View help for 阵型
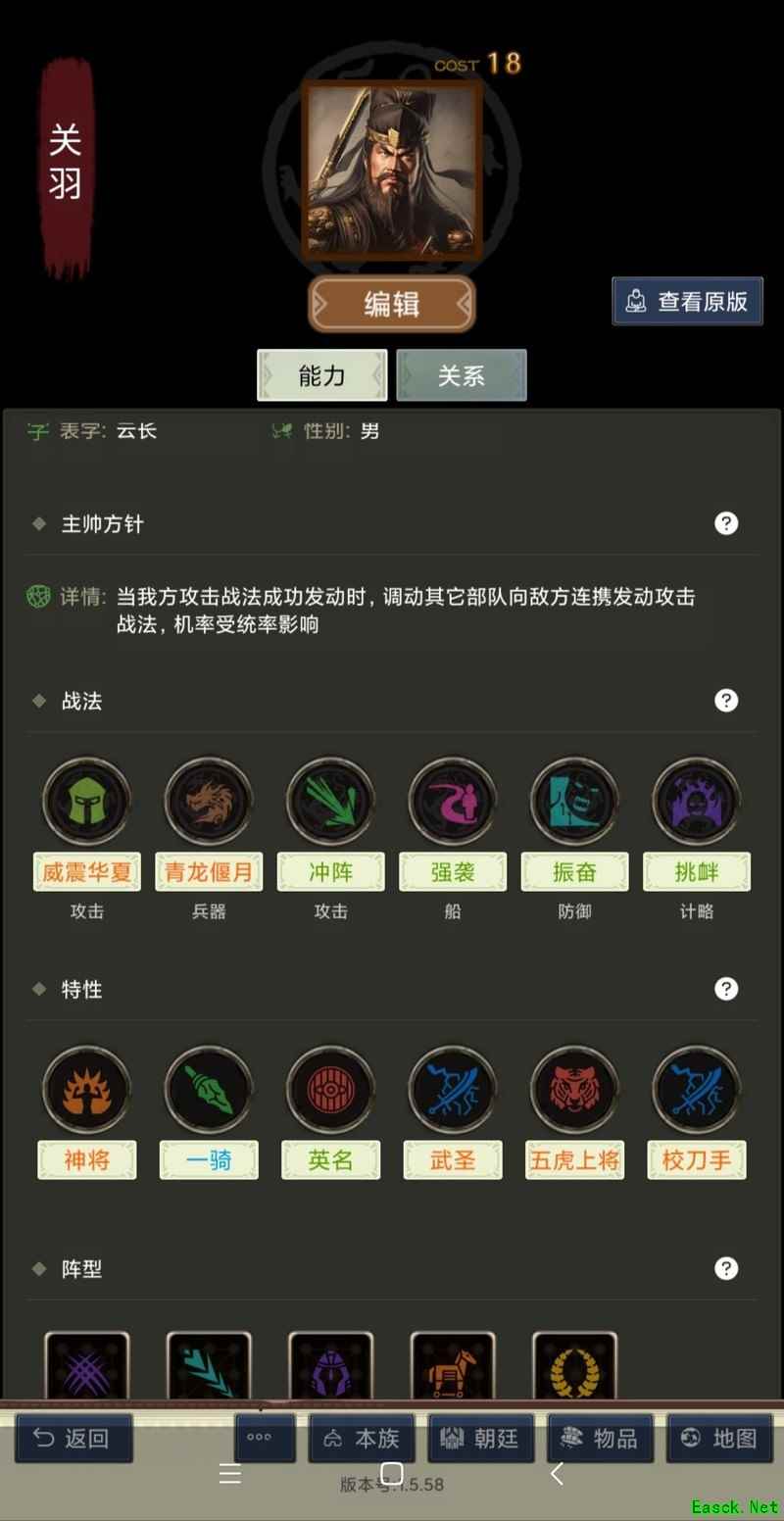 (726, 1268)
